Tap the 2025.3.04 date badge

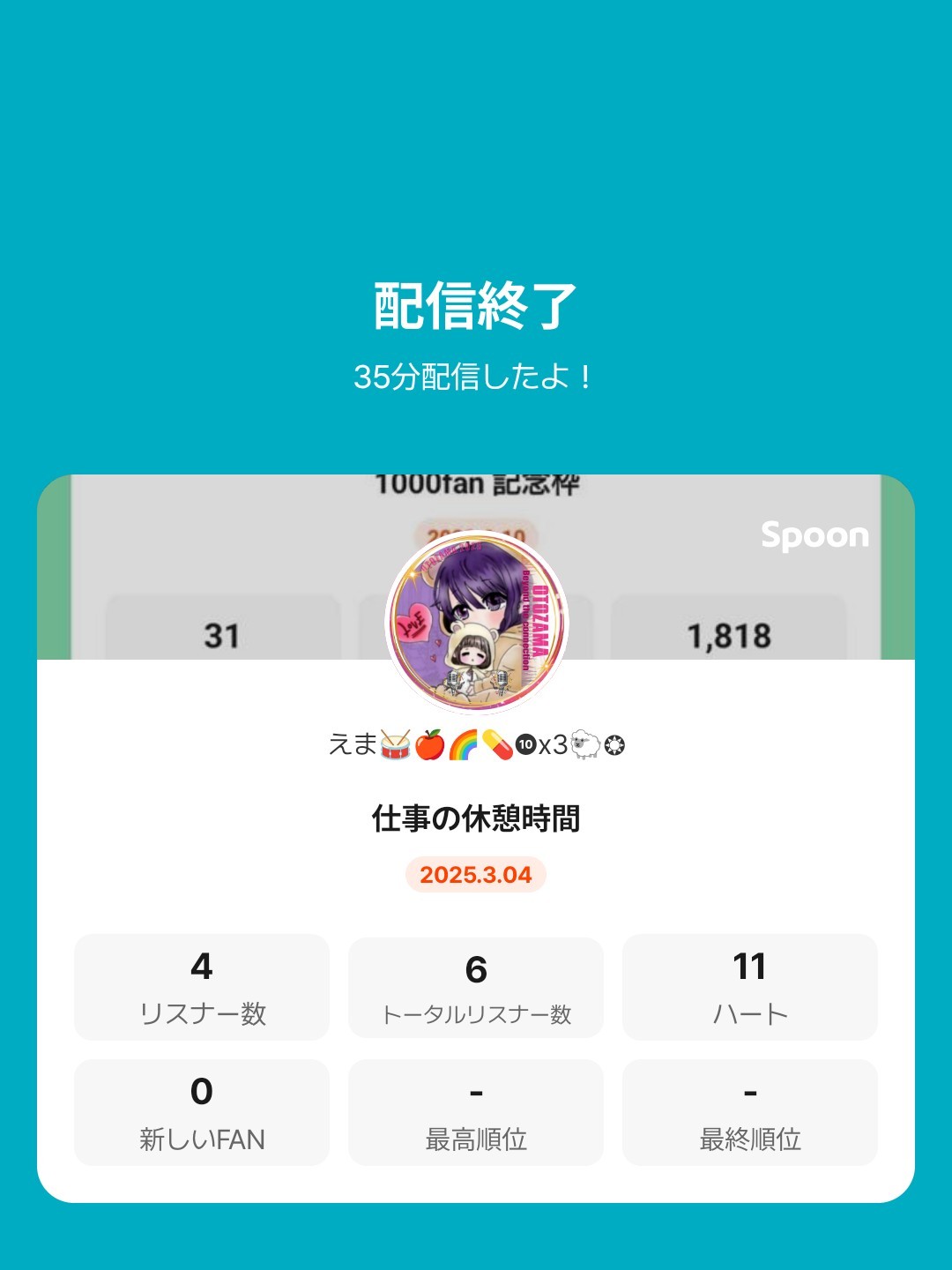(x=475, y=875)
